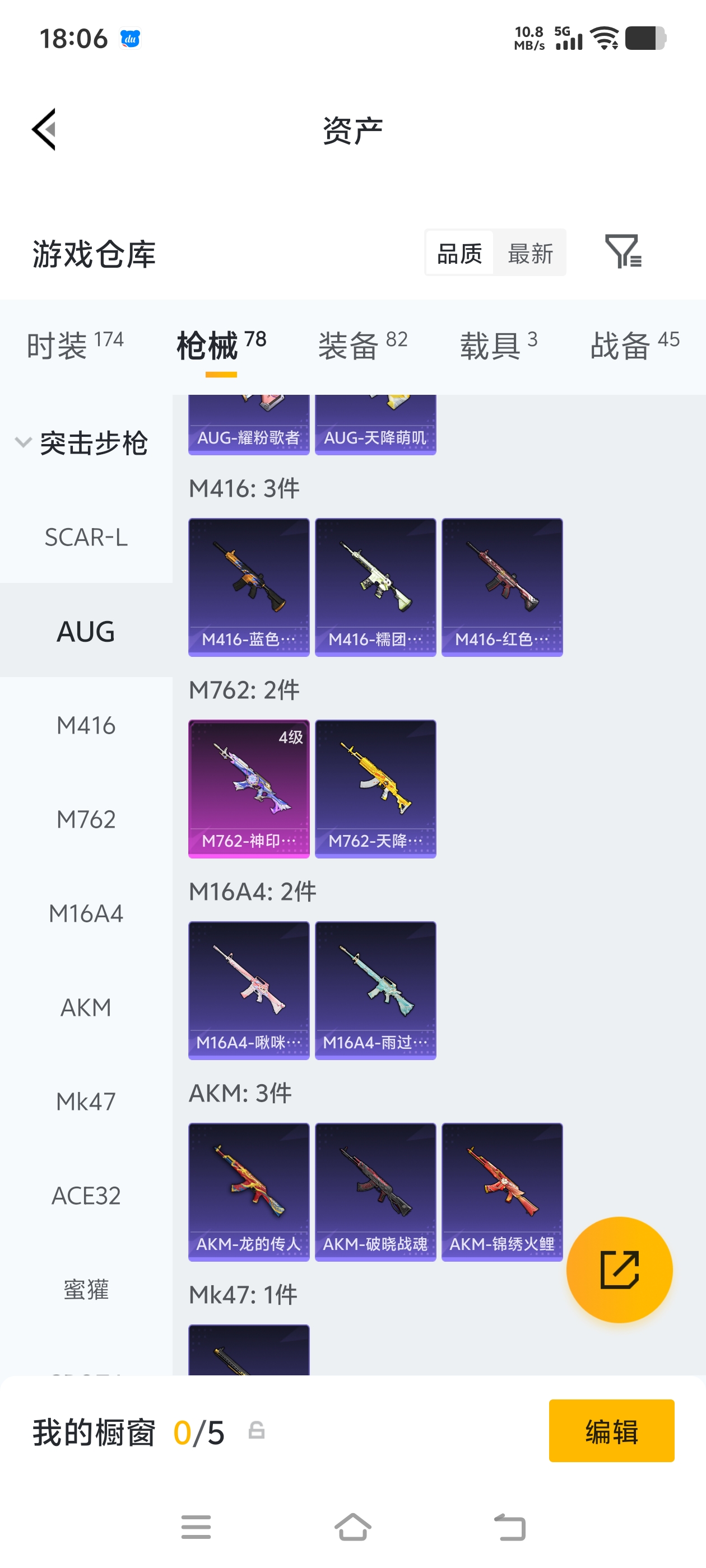Image resolution: width=706 pixels, height=1568 pixels.
Task: Jump to AKM in the side list
Action: click(86, 1007)
